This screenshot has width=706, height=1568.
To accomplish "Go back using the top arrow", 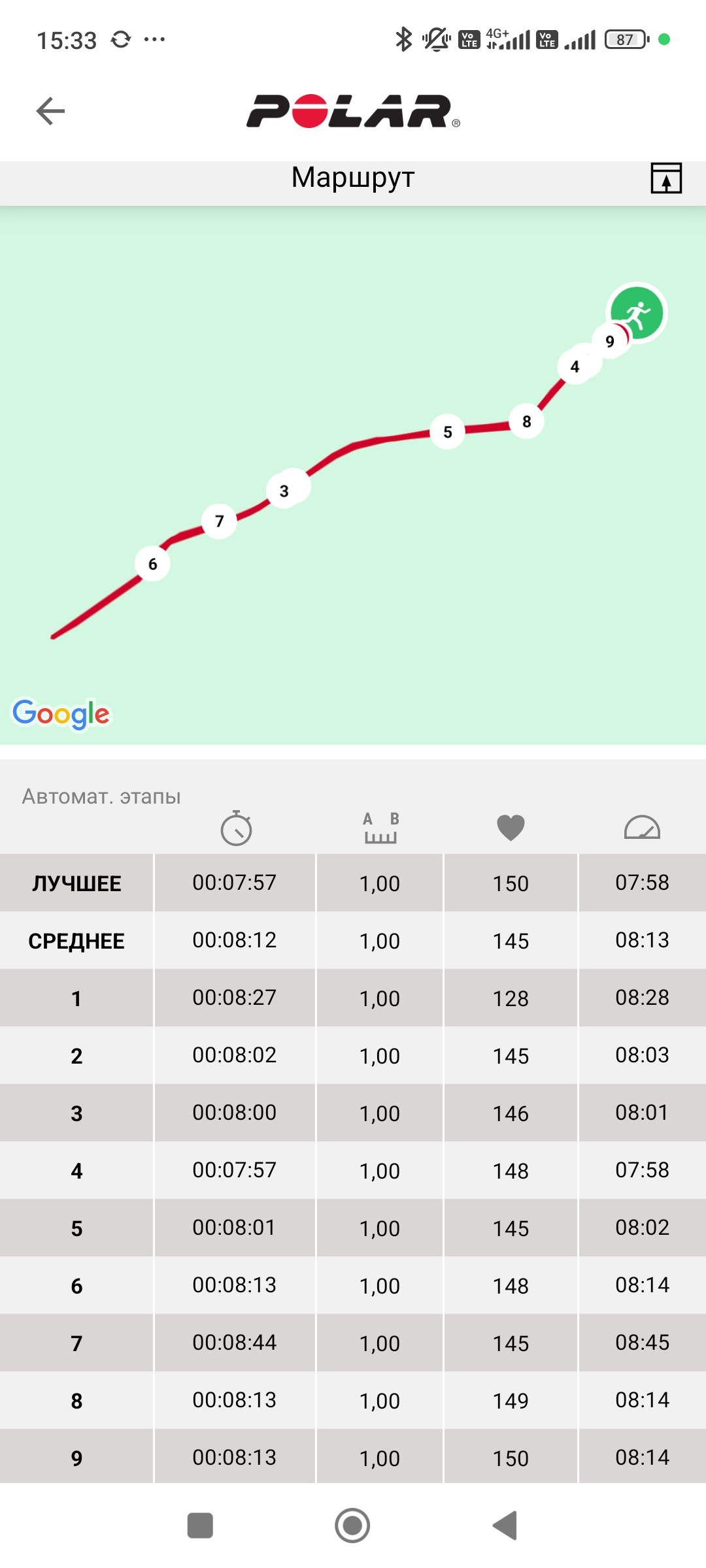I will pyautogui.click(x=50, y=111).
